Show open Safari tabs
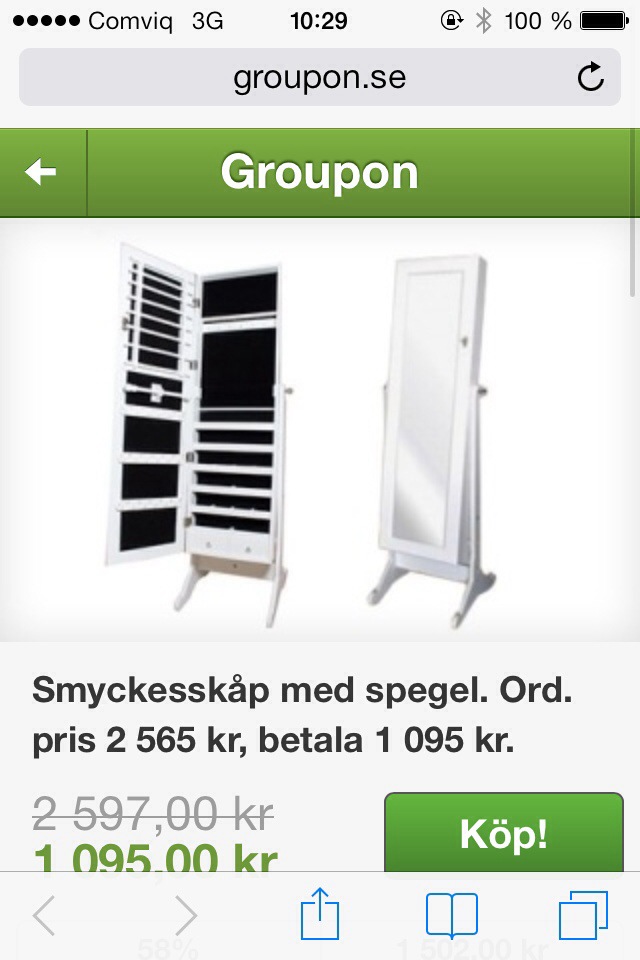The height and width of the screenshot is (960, 640). coord(583,915)
